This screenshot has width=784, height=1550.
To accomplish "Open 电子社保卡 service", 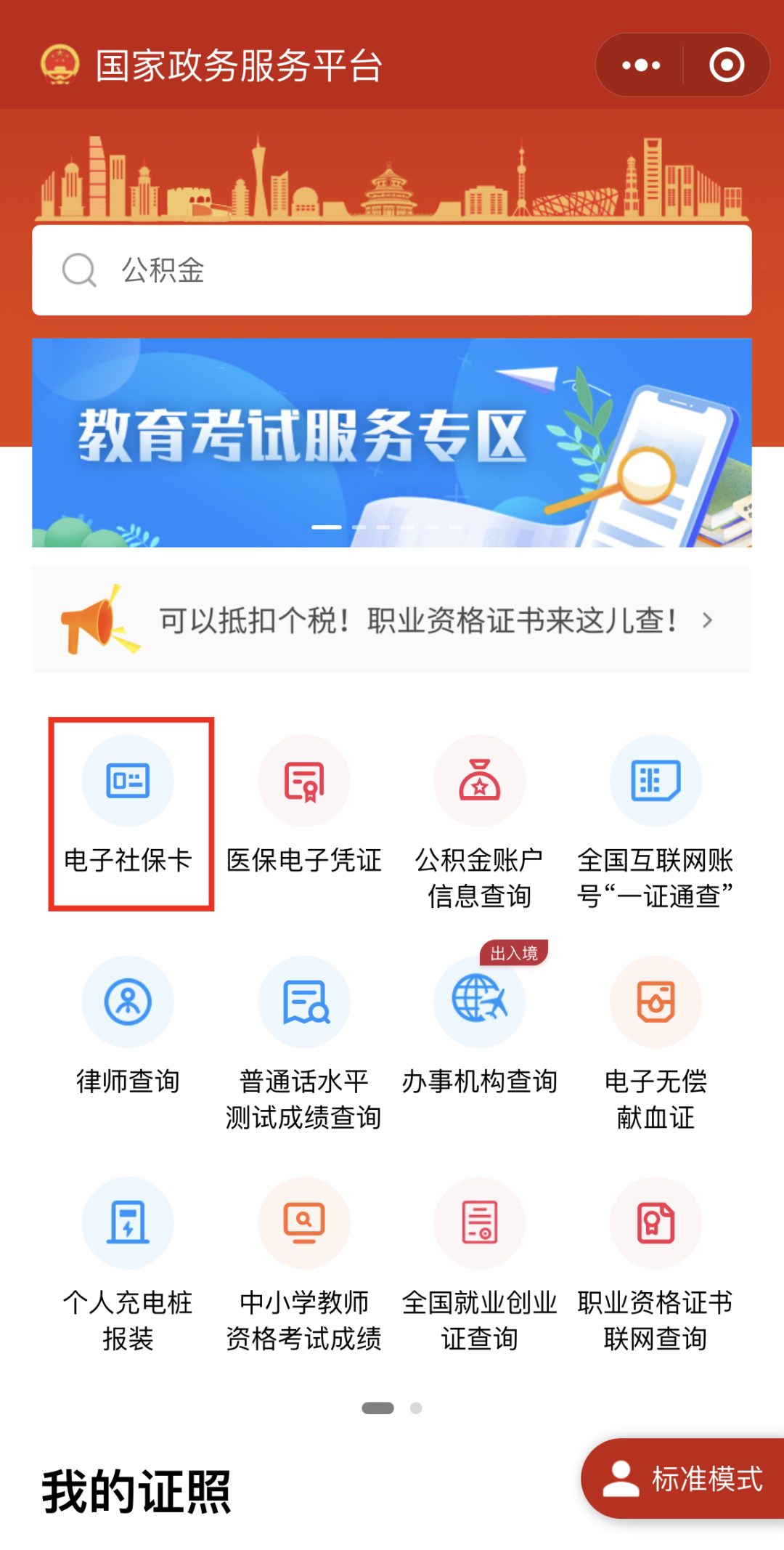I will [x=128, y=782].
